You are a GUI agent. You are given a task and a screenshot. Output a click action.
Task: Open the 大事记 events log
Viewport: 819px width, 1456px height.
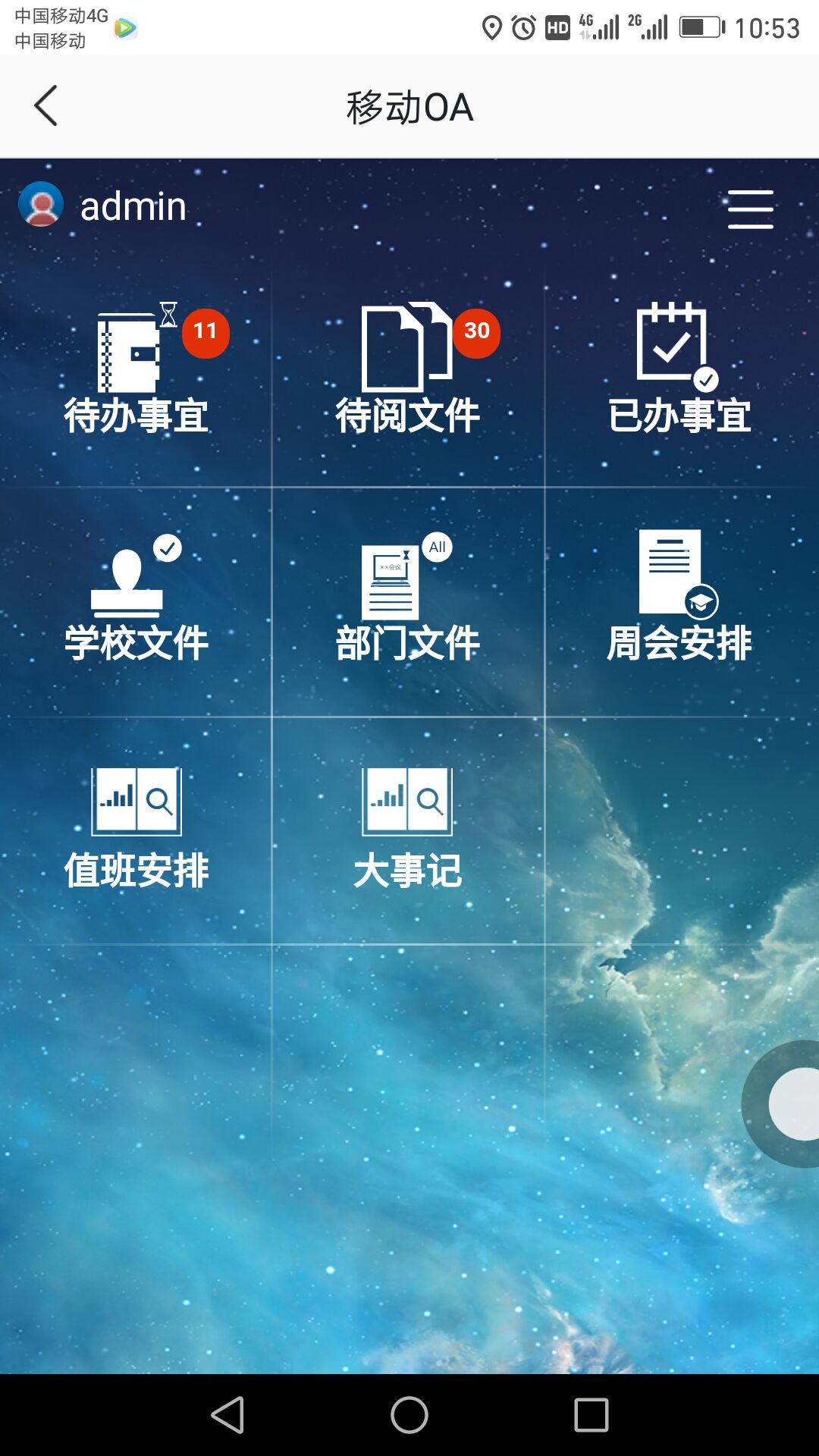(x=408, y=828)
